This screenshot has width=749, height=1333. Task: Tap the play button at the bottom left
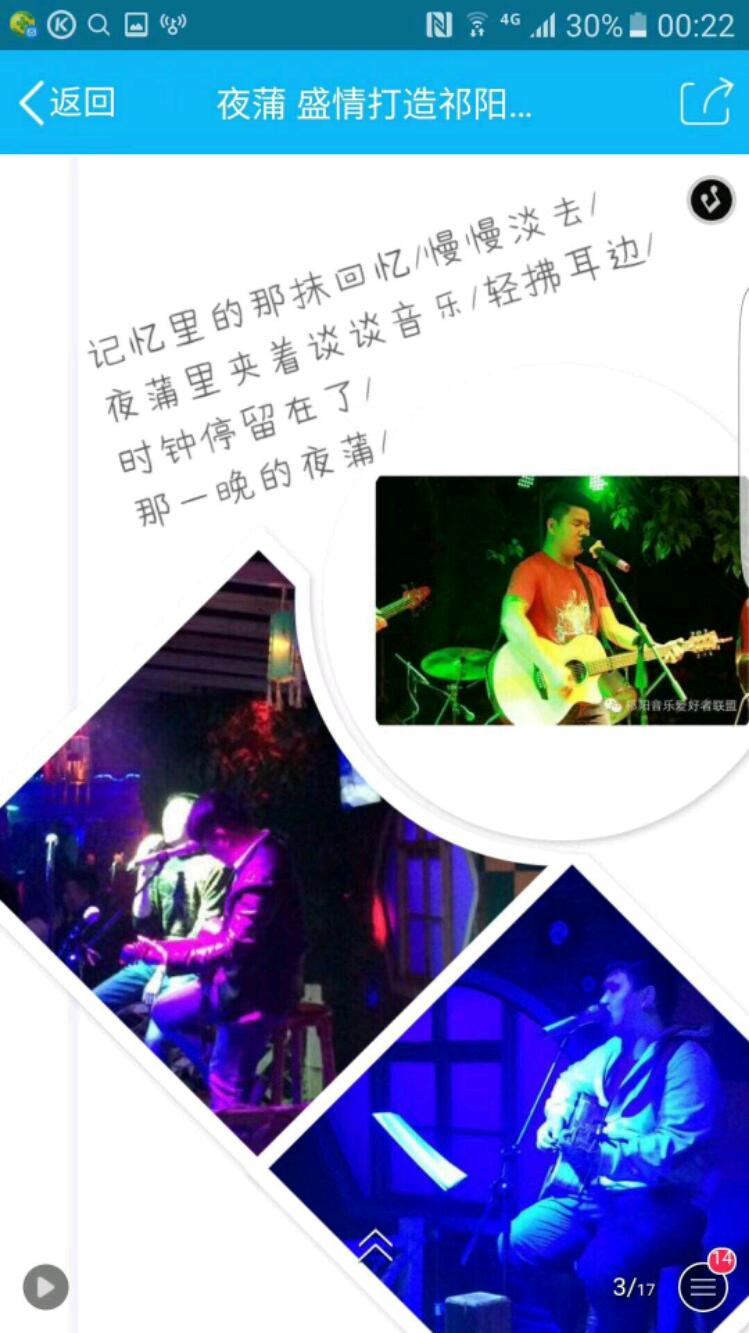tap(46, 1287)
